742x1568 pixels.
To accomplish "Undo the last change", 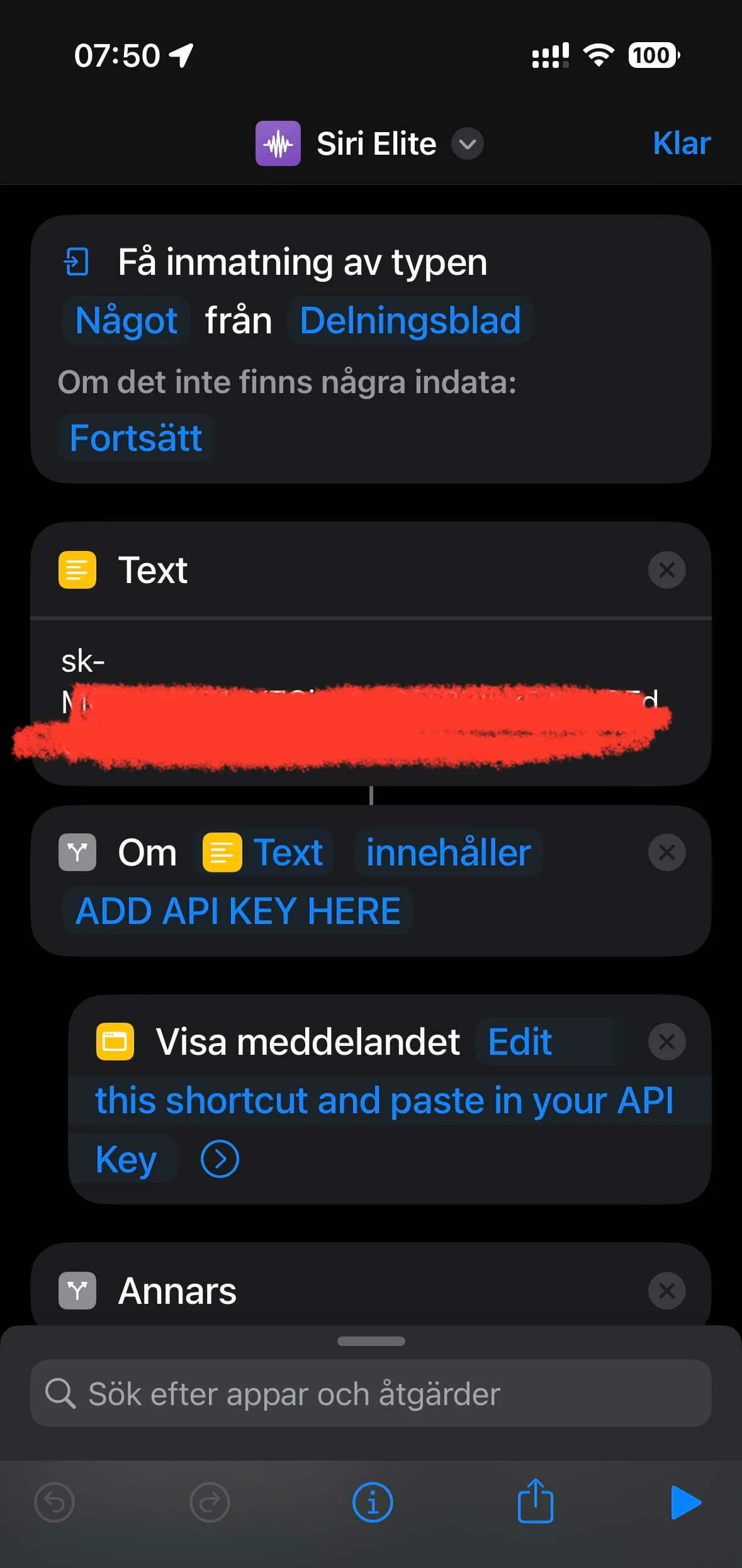I will tap(55, 1502).
